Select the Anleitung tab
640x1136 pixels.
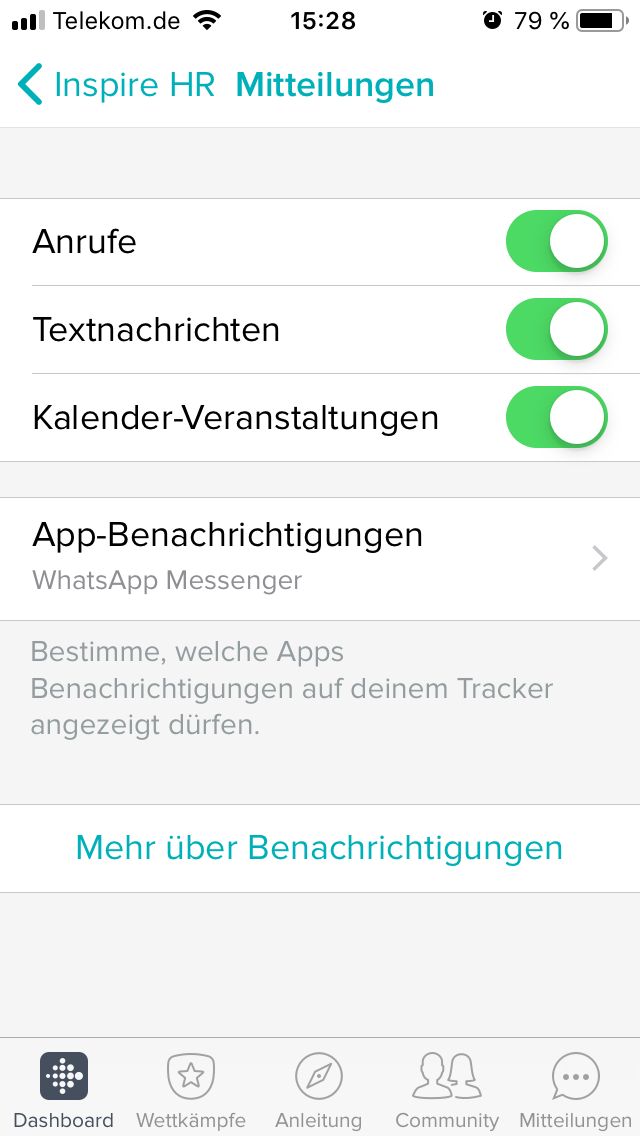[319, 1090]
